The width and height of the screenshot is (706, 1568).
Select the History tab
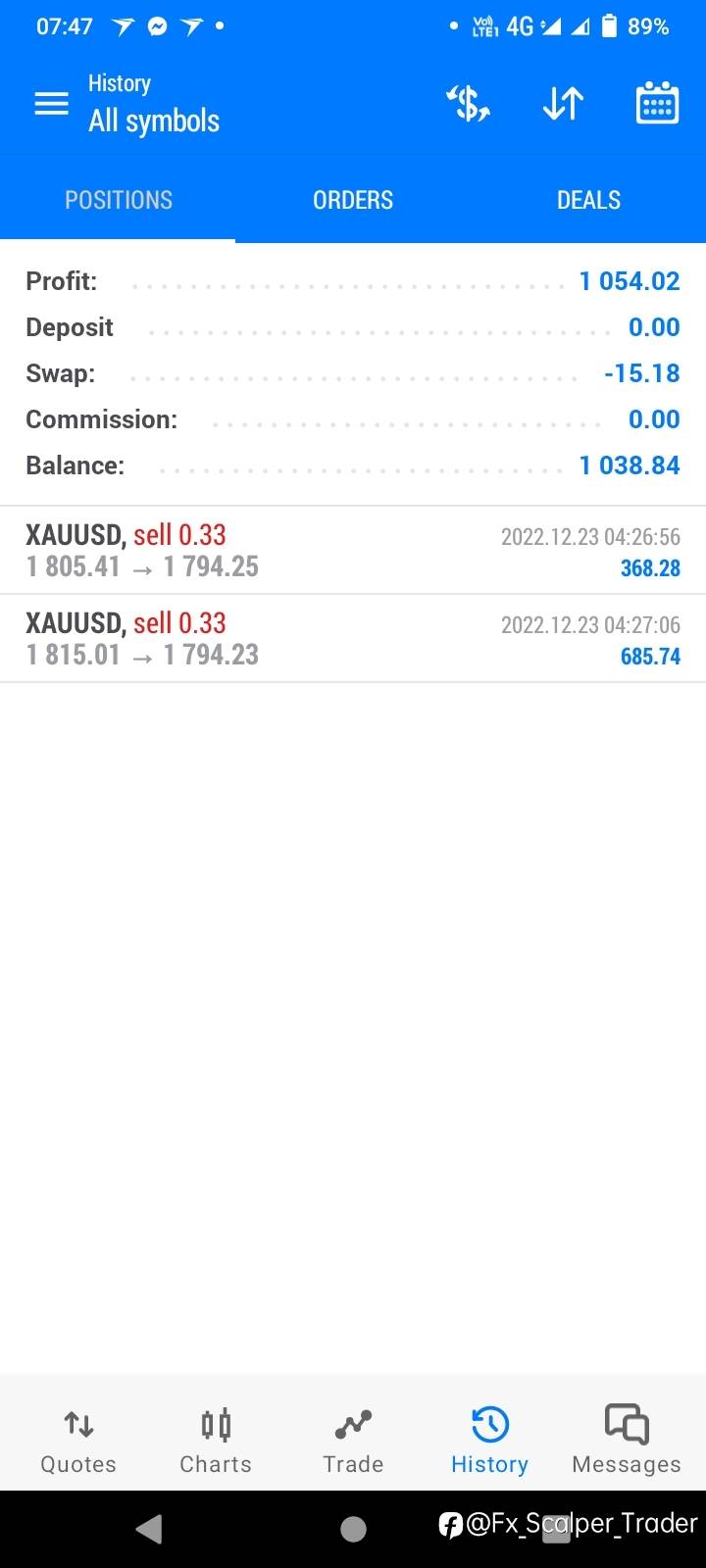point(489,1439)
